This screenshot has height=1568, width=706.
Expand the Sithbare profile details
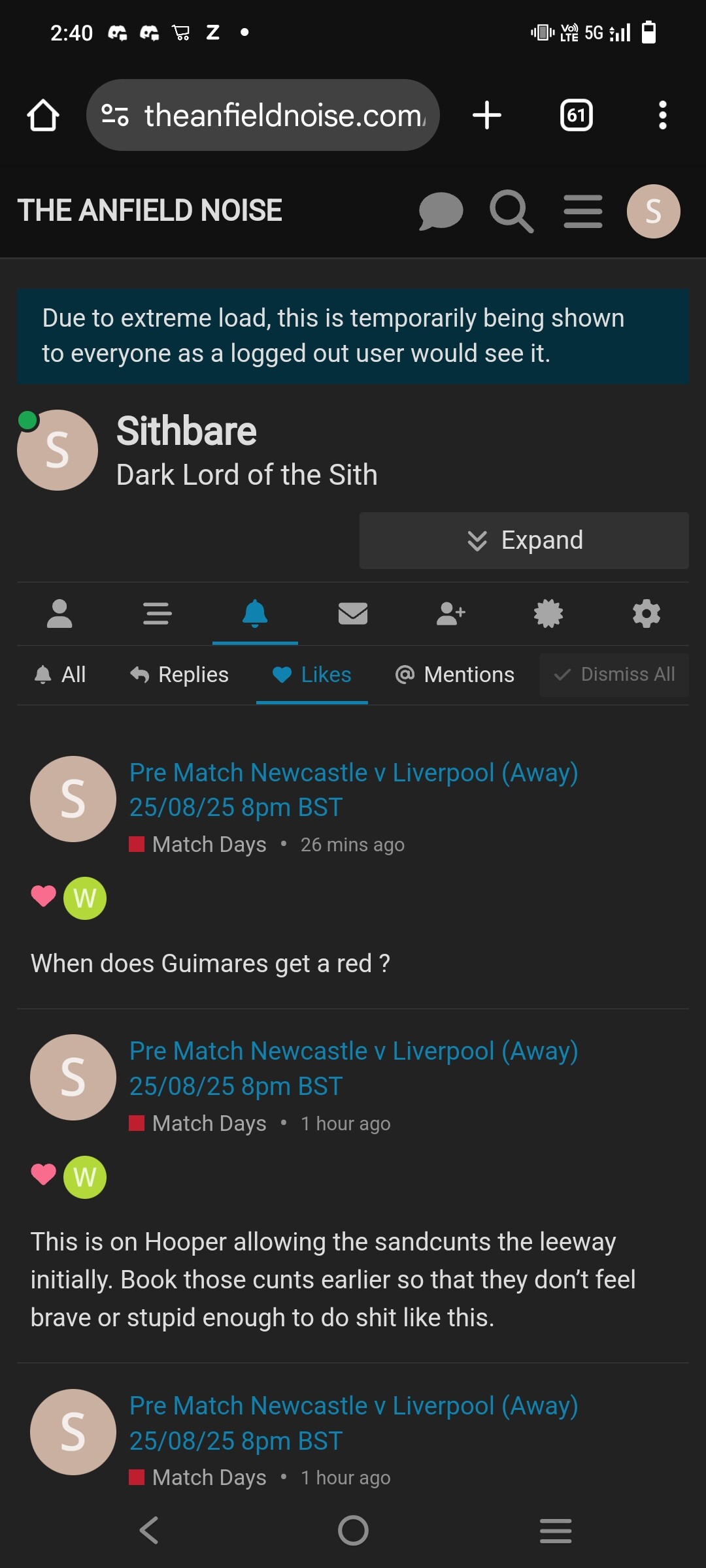[x=524, y=540]
